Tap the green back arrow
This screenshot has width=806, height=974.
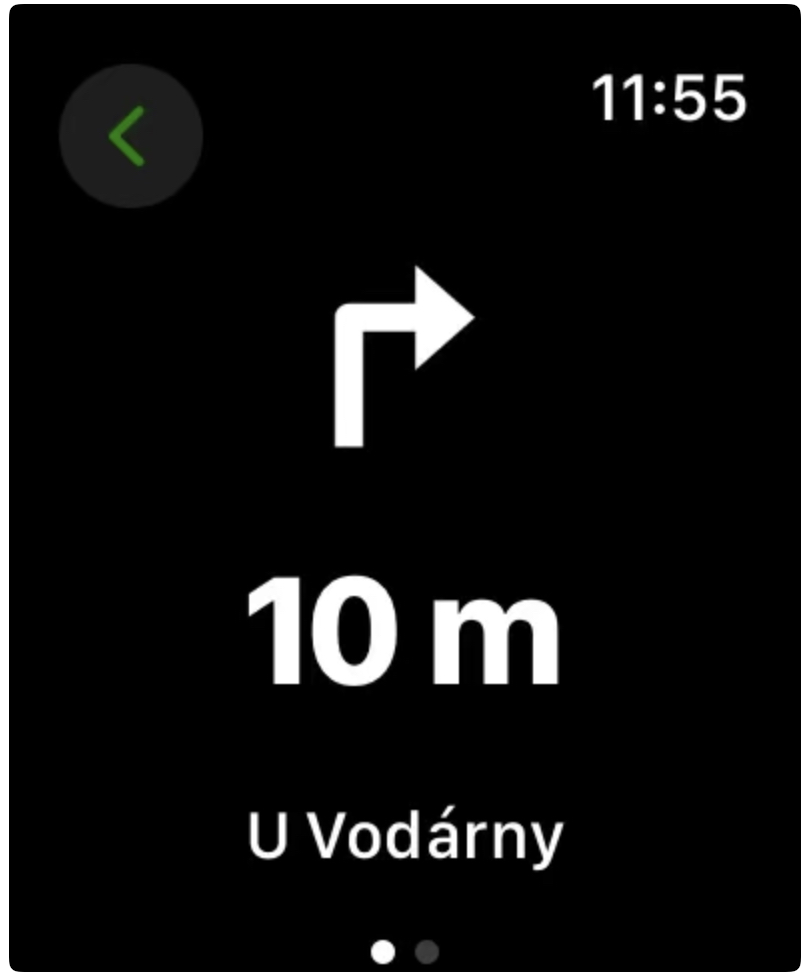(131, 137)
